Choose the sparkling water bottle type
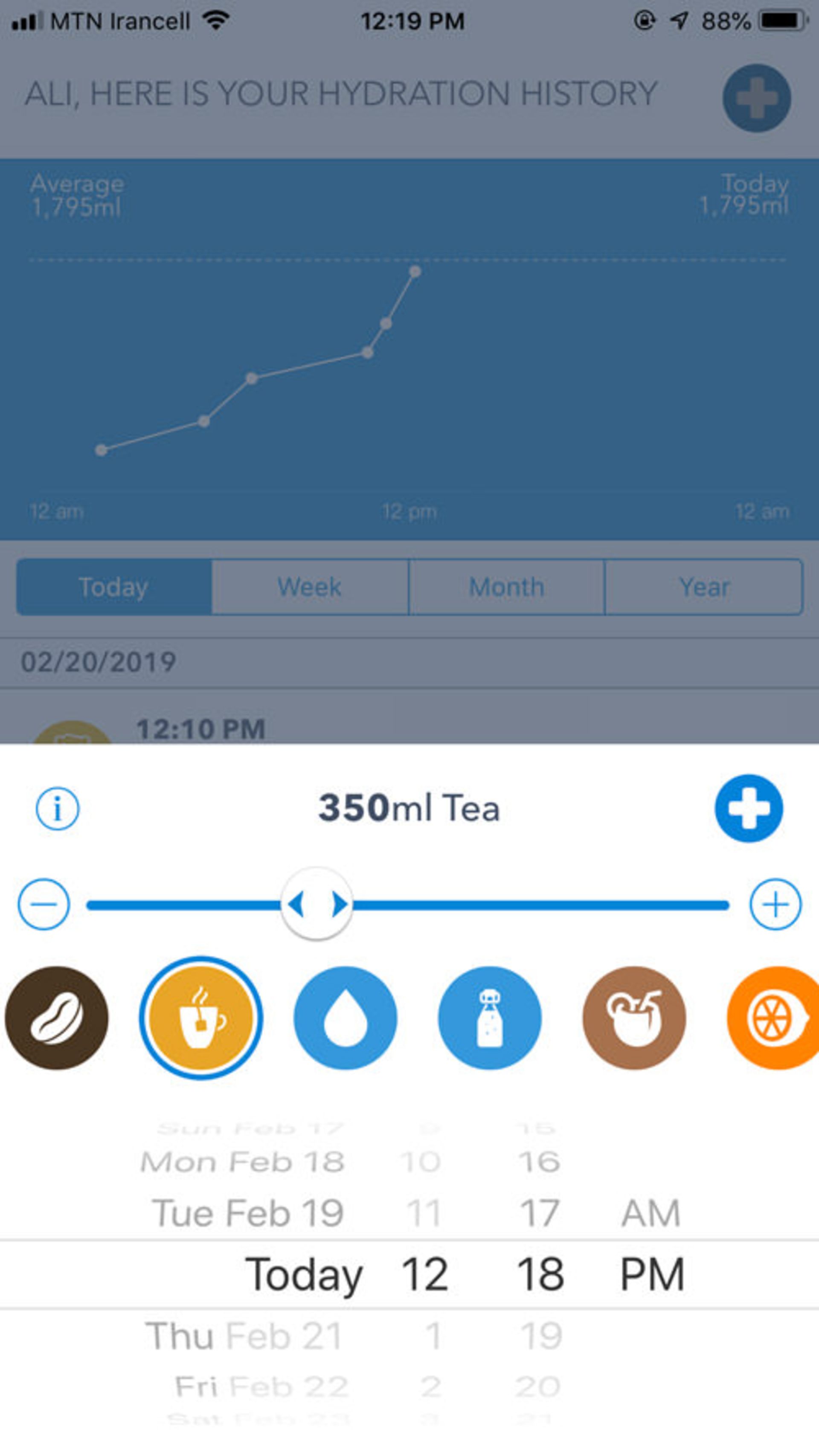The image size is (819, 1456). point(489,1018)
